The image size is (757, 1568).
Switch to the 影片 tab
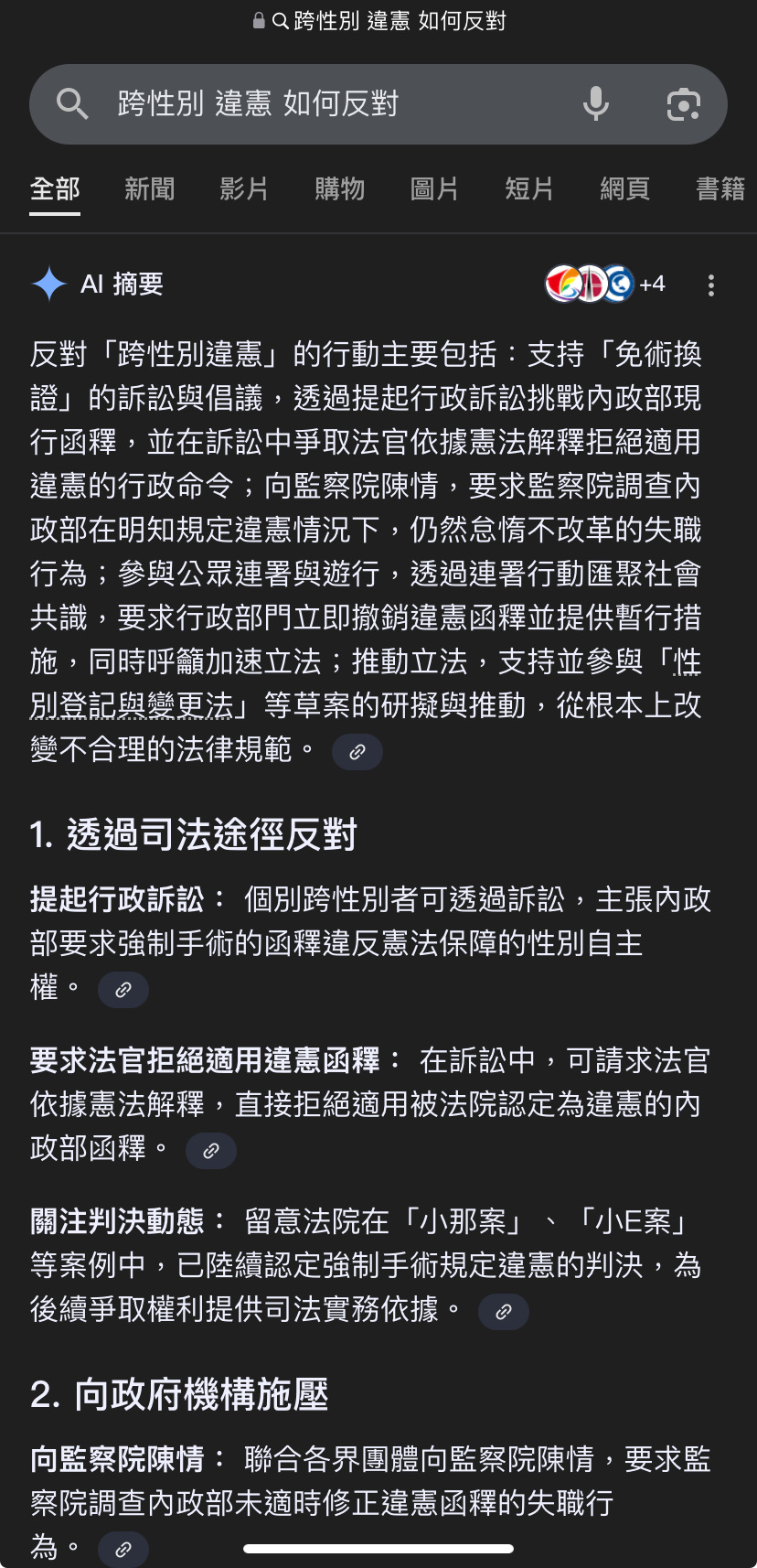tap(244, 189)
